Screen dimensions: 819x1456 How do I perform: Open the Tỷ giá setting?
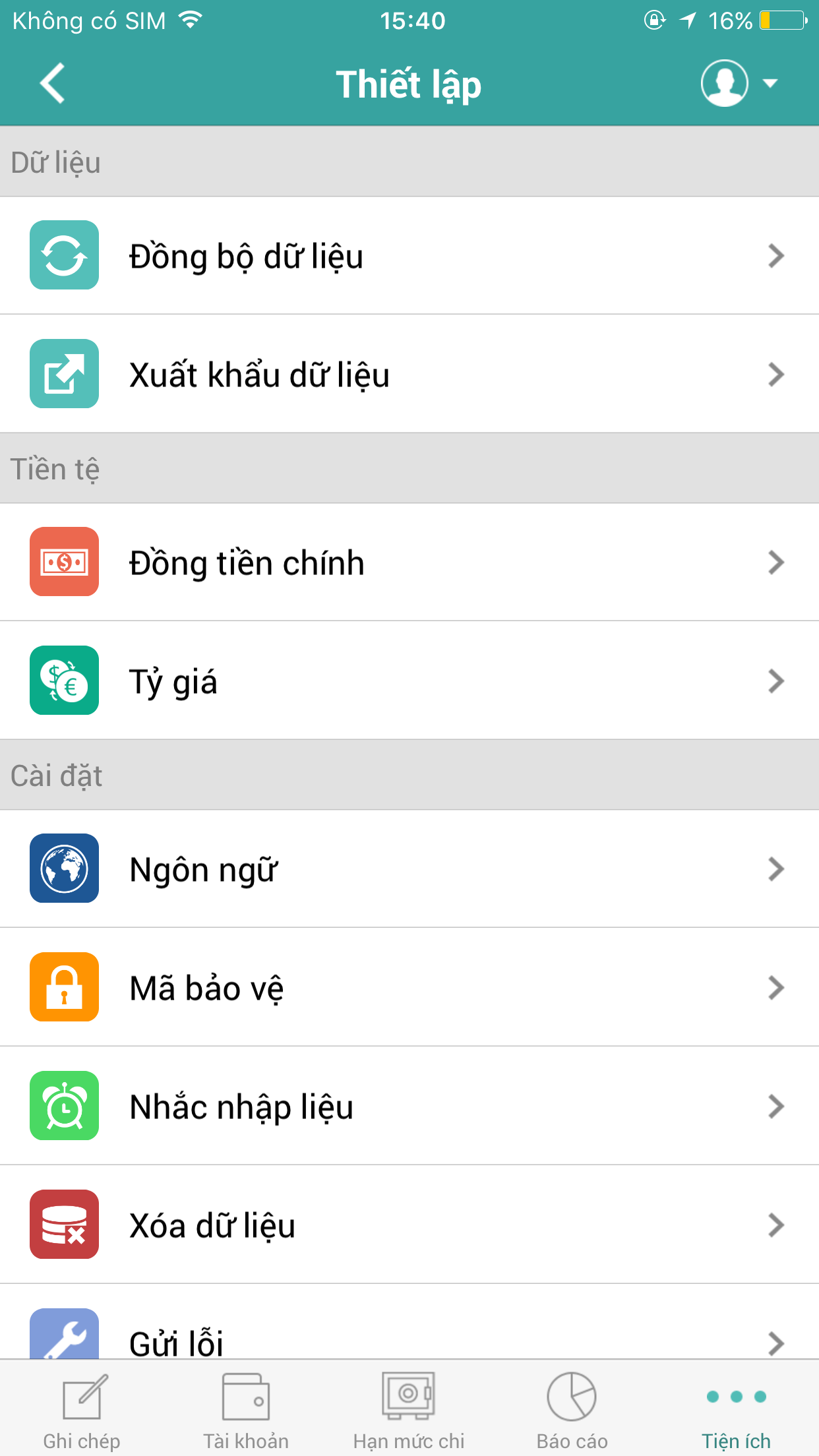(x=409, y=681)
